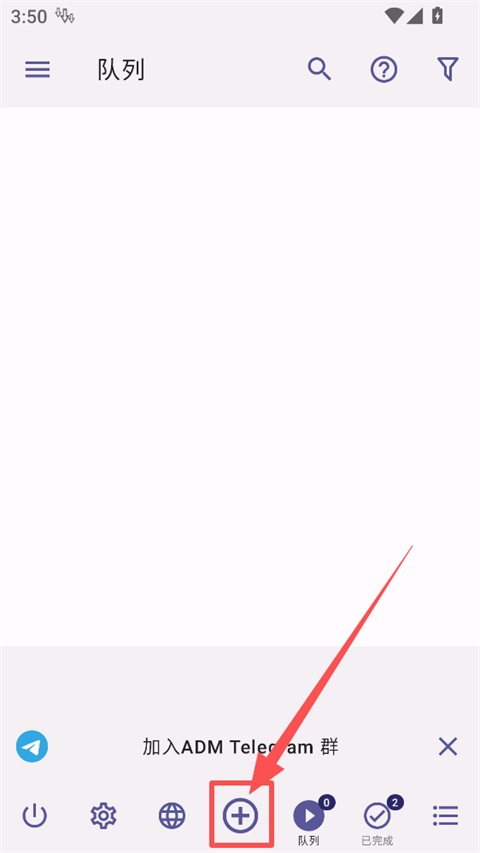Open settings gear in bottom toolbar
This screenshot has height=853, width=480.
[103, 815]
